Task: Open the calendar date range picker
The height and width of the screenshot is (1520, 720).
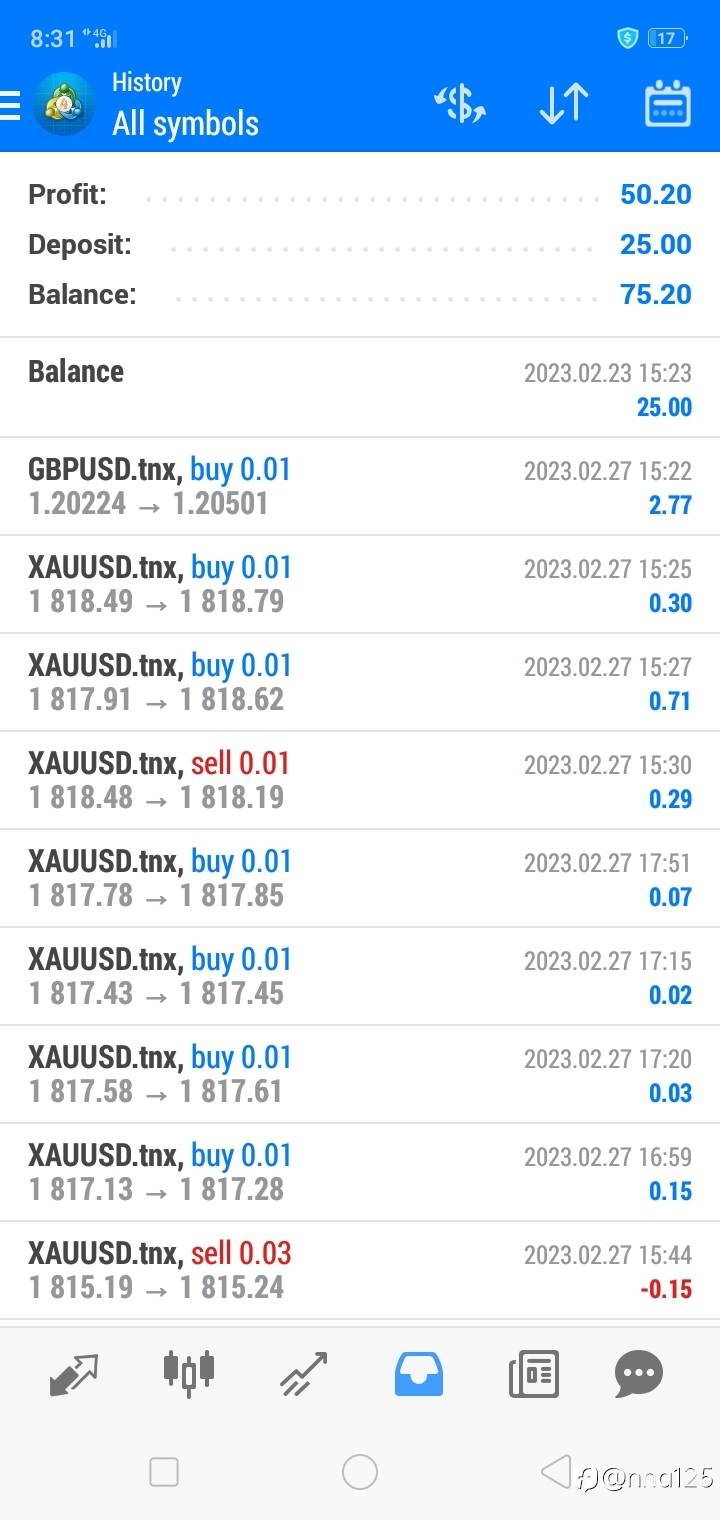Action: 667,104
